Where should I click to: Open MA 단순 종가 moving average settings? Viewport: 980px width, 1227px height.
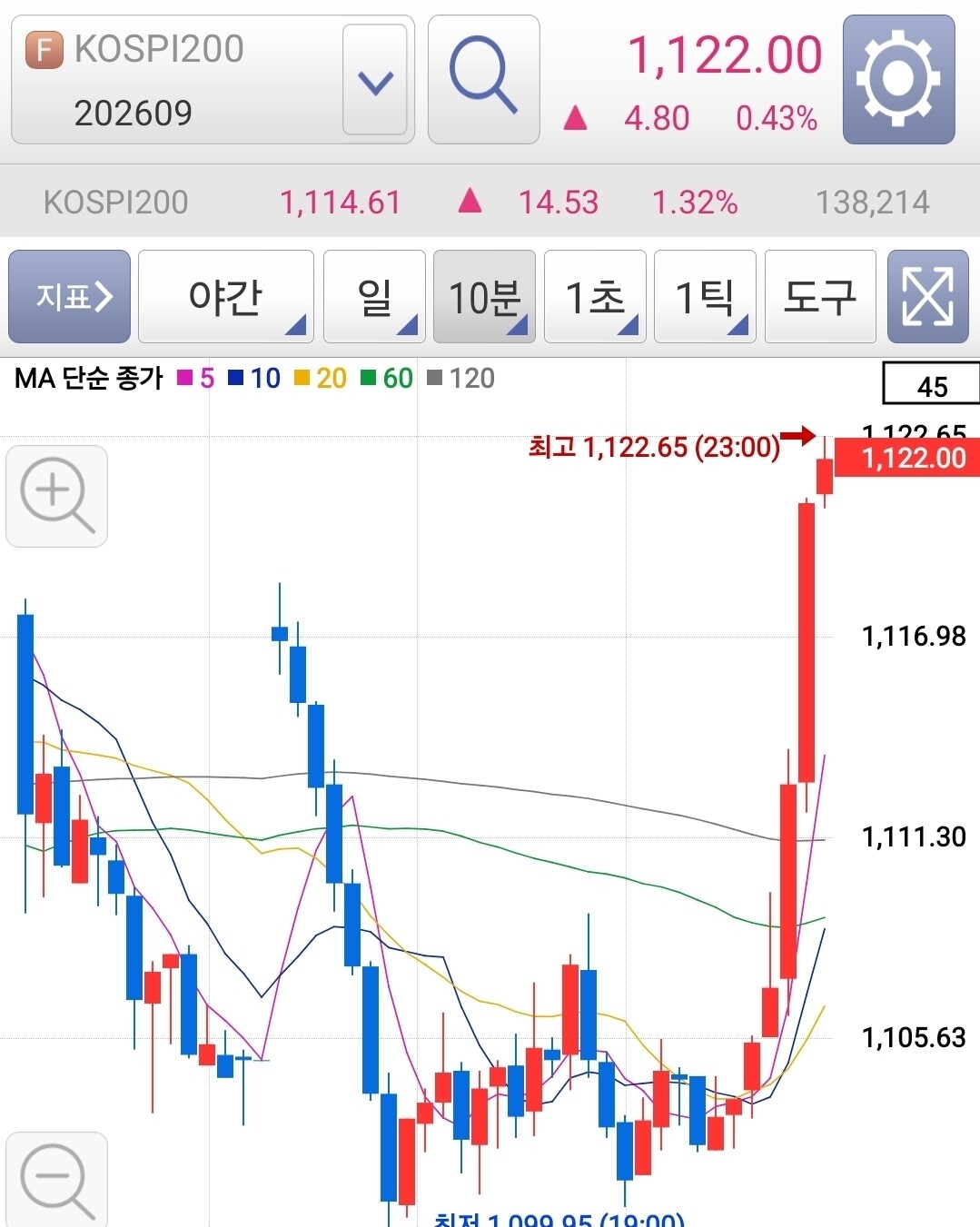254,378
